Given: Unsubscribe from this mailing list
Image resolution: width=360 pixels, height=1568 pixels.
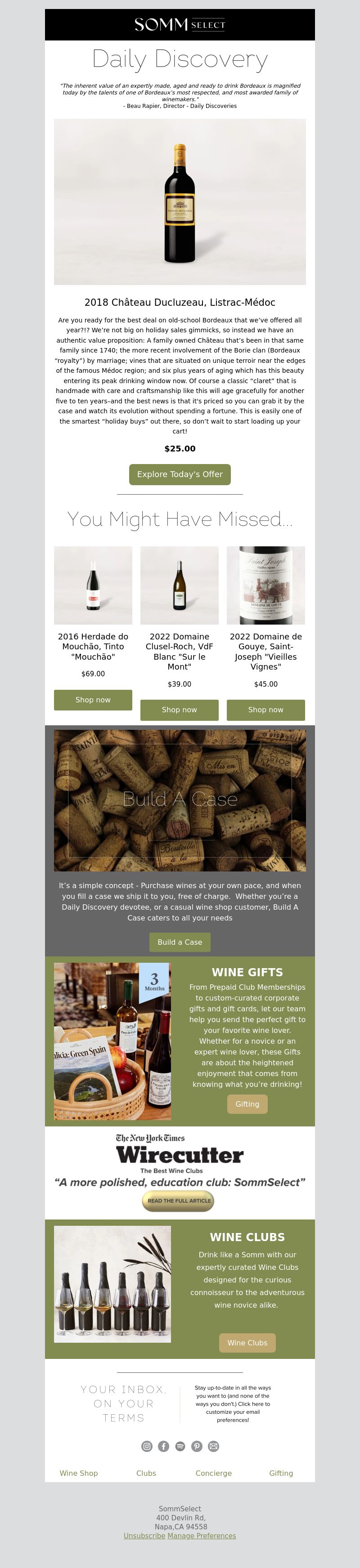Looking at the screenshot, I should coord(144,1536).
